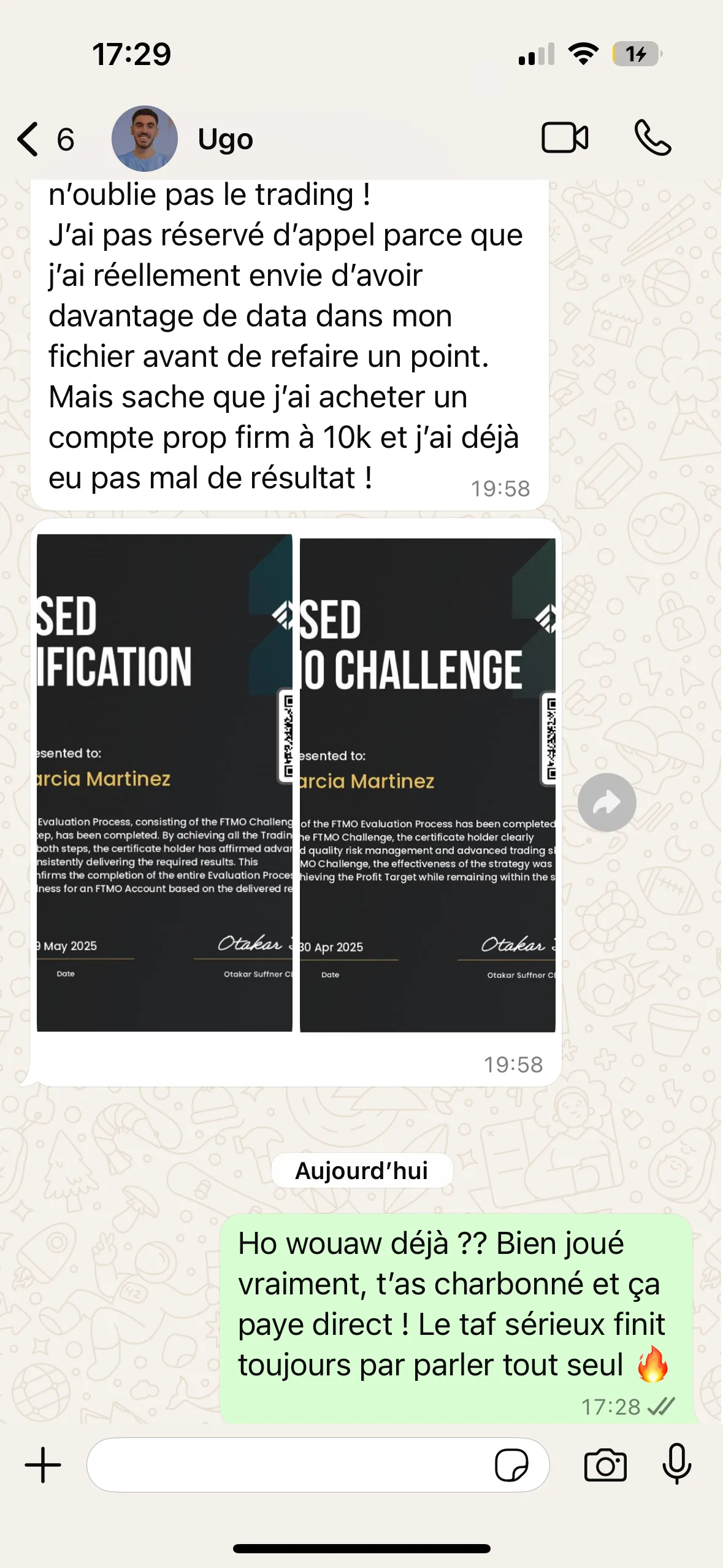
Task: Open the attachment plus menu
Action: point(43,1465)
